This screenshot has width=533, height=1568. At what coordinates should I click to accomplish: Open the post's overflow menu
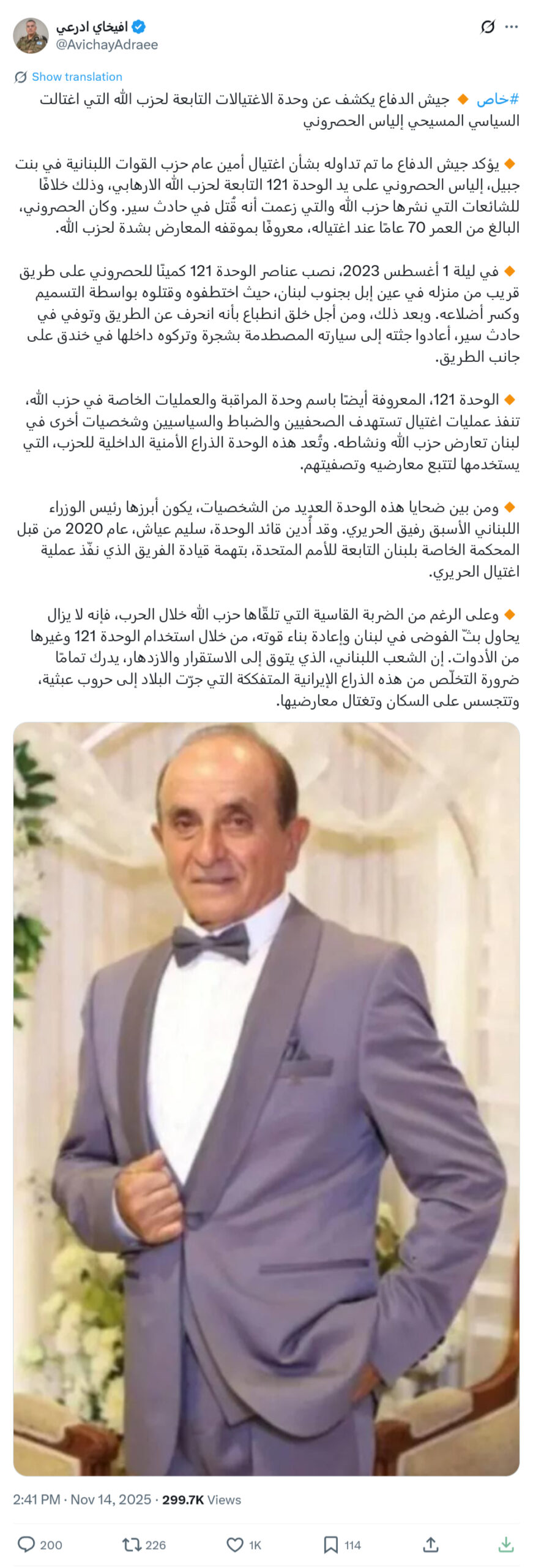(x=512, y=27)
